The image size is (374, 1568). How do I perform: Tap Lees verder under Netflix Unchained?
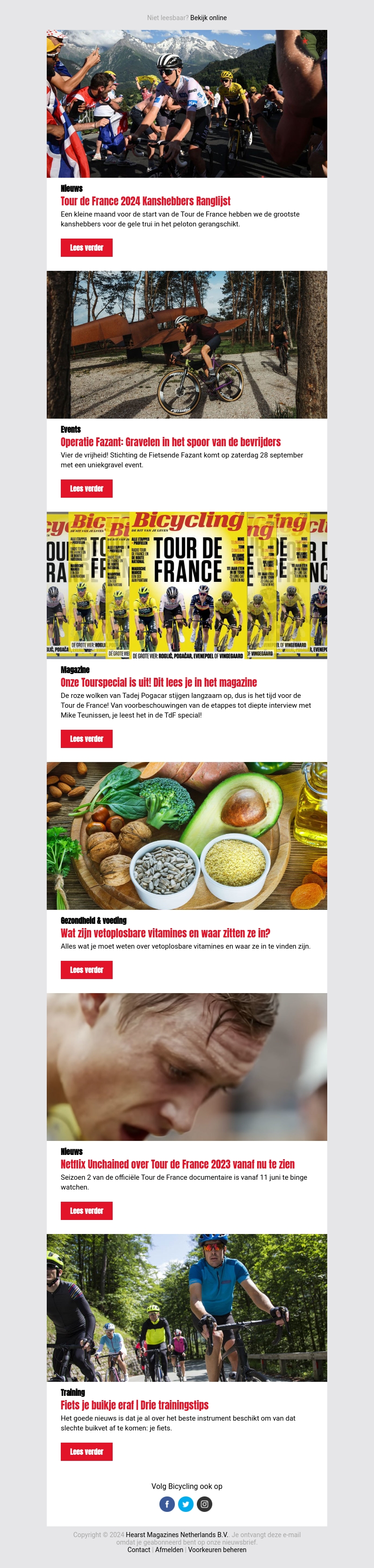coord(86,1210)
